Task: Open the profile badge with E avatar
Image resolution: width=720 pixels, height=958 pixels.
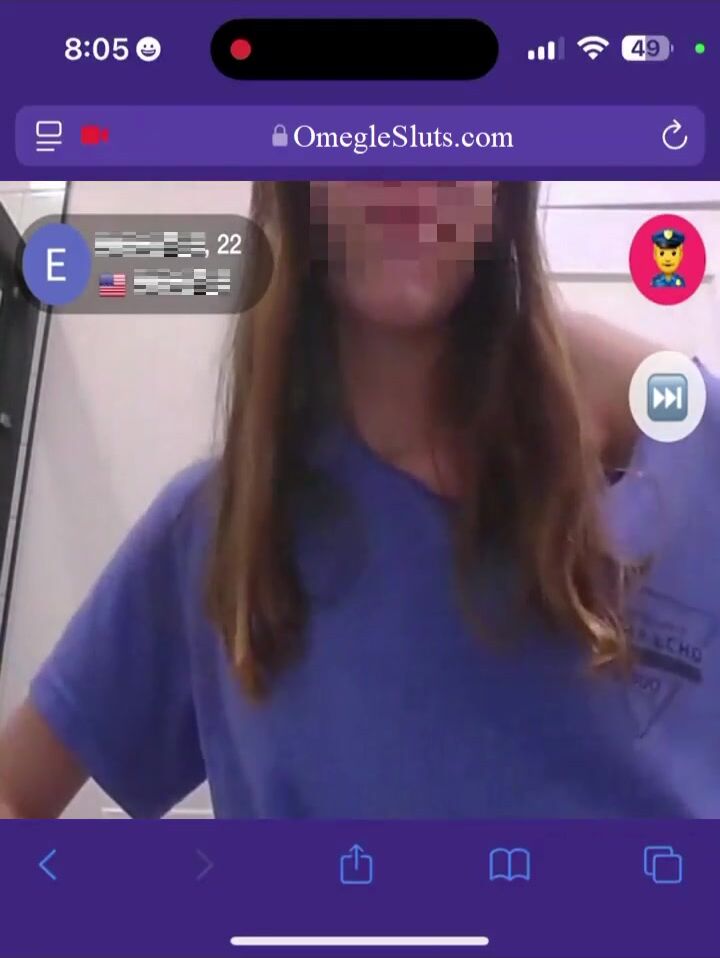Action: point(56,265)
